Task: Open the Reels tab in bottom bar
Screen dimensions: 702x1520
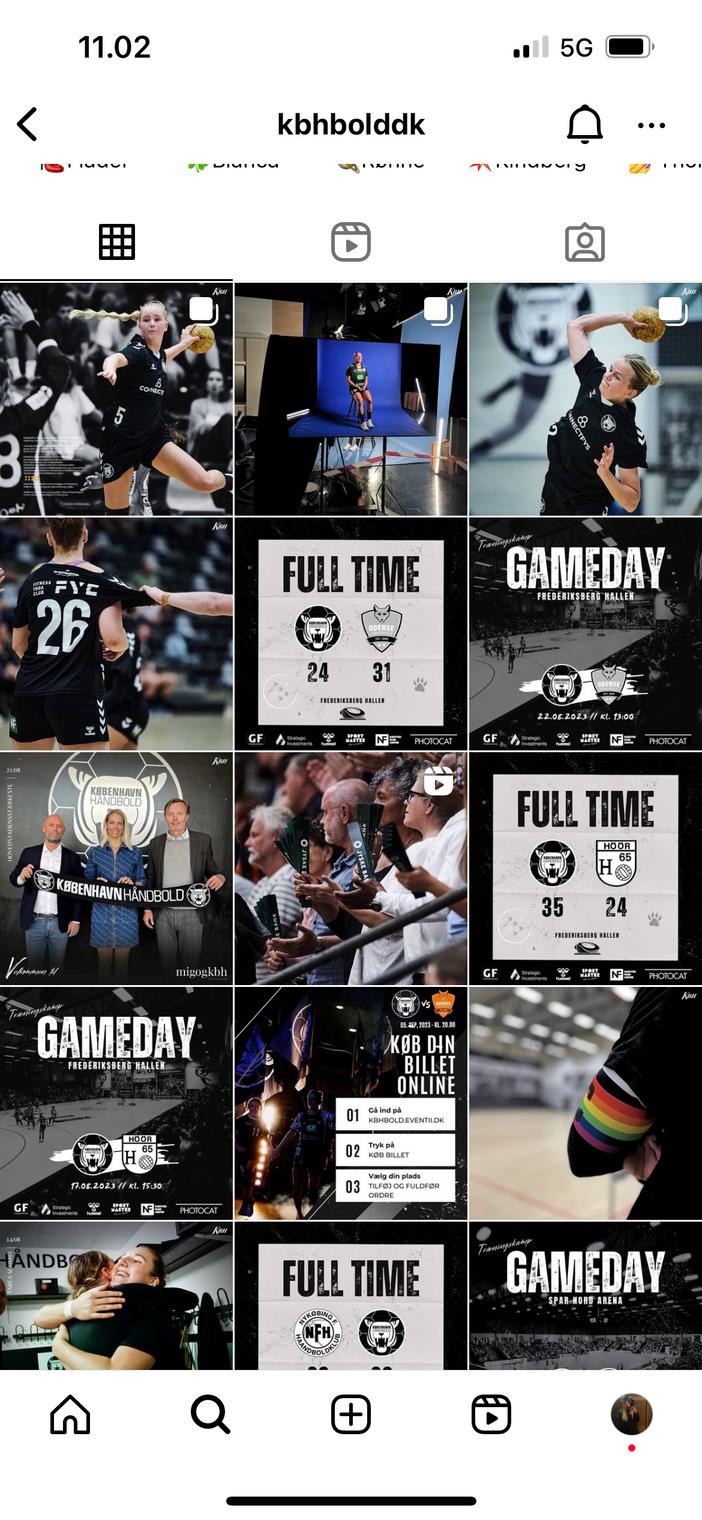Action: [491, 1415]
